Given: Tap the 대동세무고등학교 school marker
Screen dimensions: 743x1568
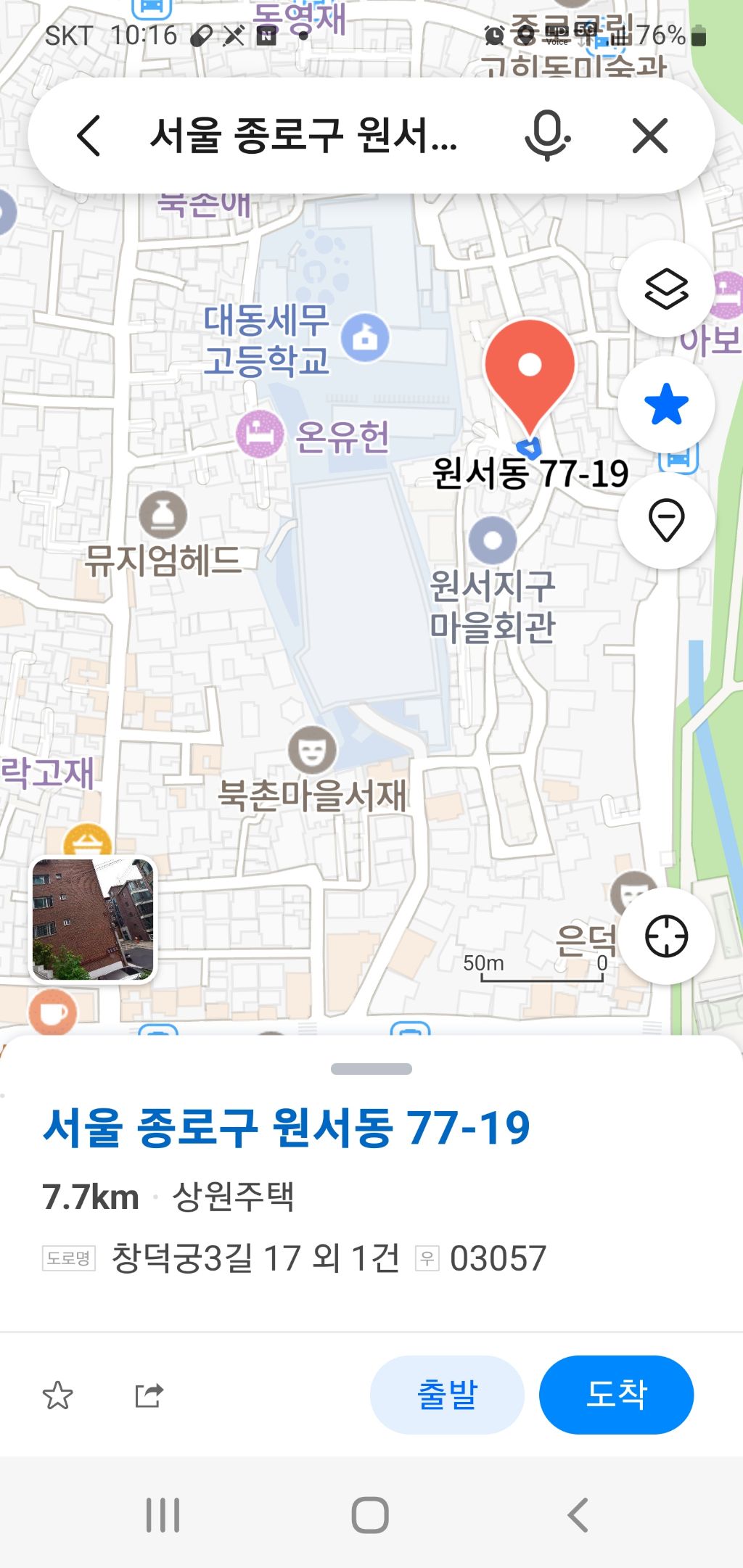Looking at the screenshot, I should pyautogui.click(x=365, y=337).
